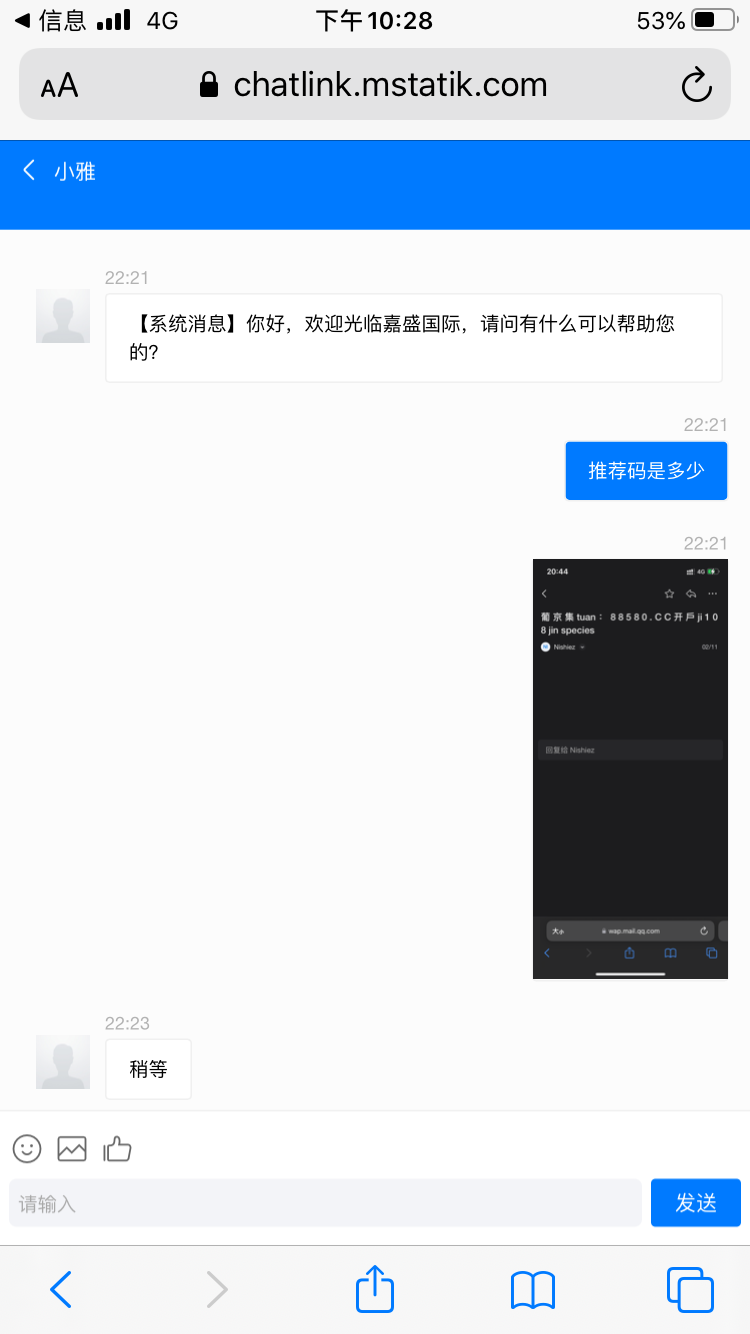750x1334 pixels.
Task: Open the sent screenshot image
Action: point(630,768)
